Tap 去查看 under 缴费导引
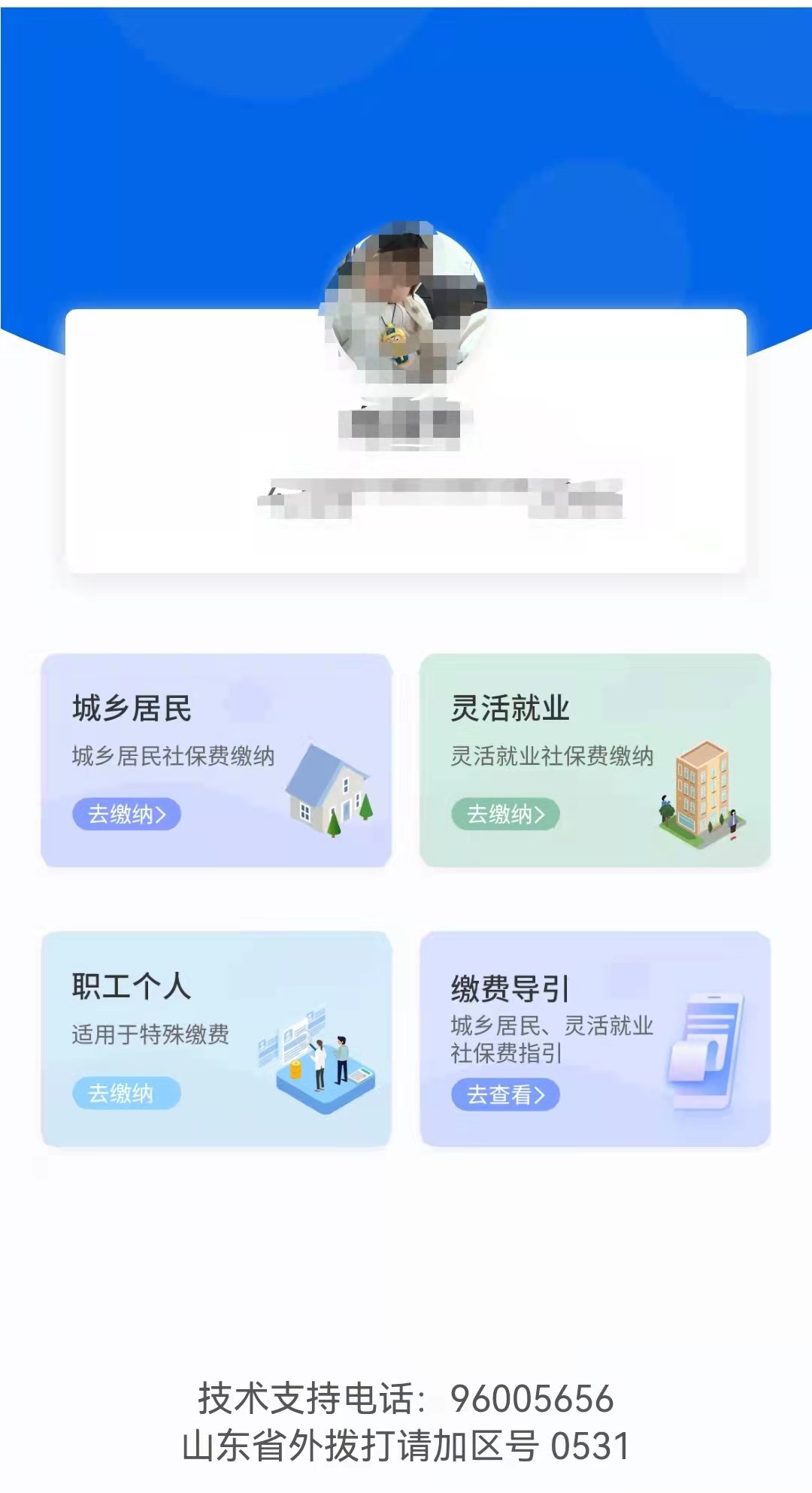Image resolution: width=812 pixels, height=1493 pixels. [x=505, y=1094]
